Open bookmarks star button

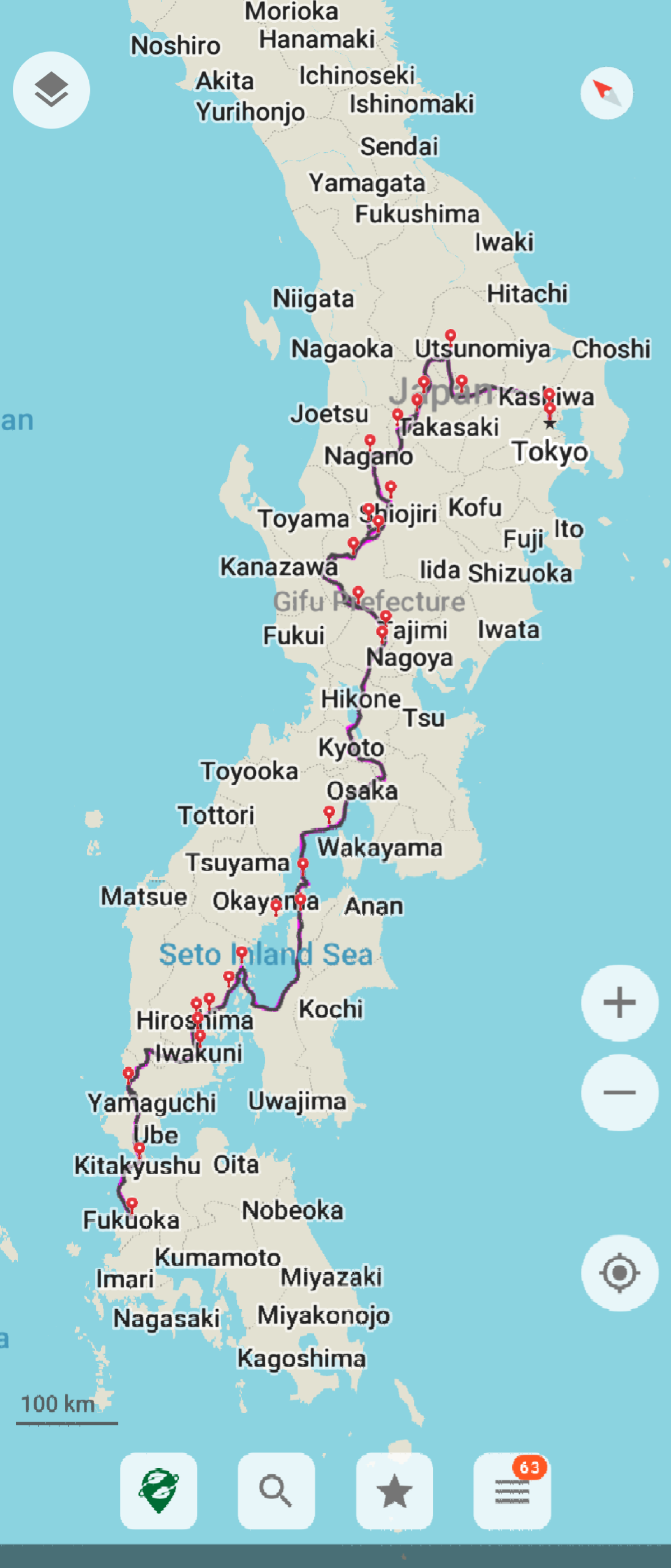click(x=394, y=1491)
